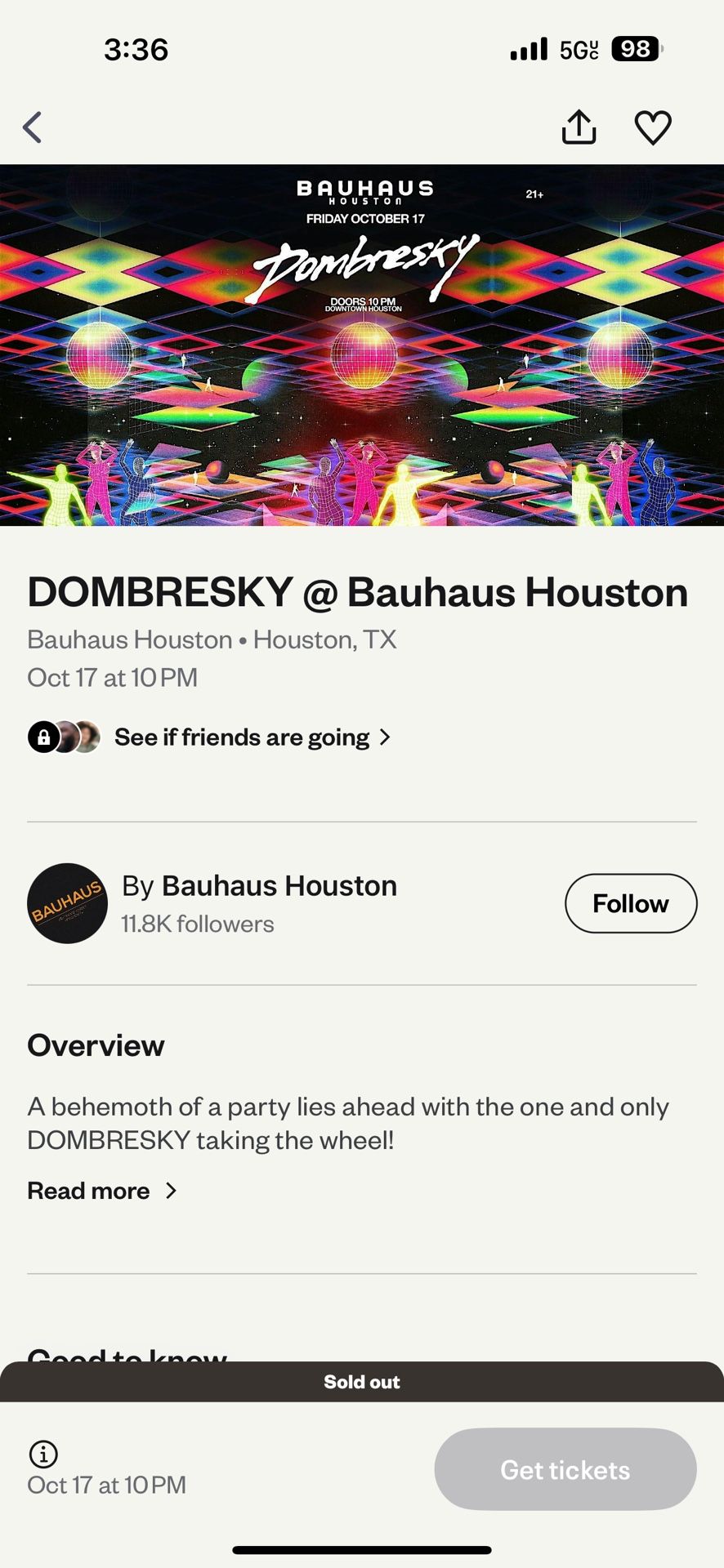Viewport: 724px width, 1568px height.
Task: Tap the heart icon to favorite this event
Action: (653, 127)
